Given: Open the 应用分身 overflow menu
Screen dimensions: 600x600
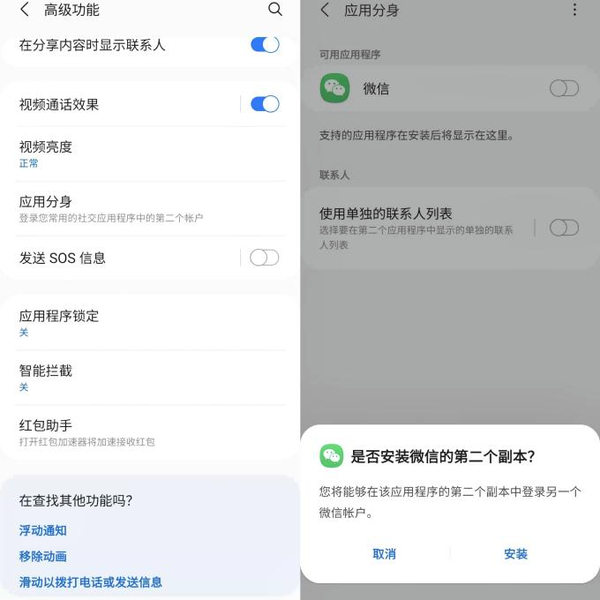Looking at the screenshot, I should coord(574,10).
